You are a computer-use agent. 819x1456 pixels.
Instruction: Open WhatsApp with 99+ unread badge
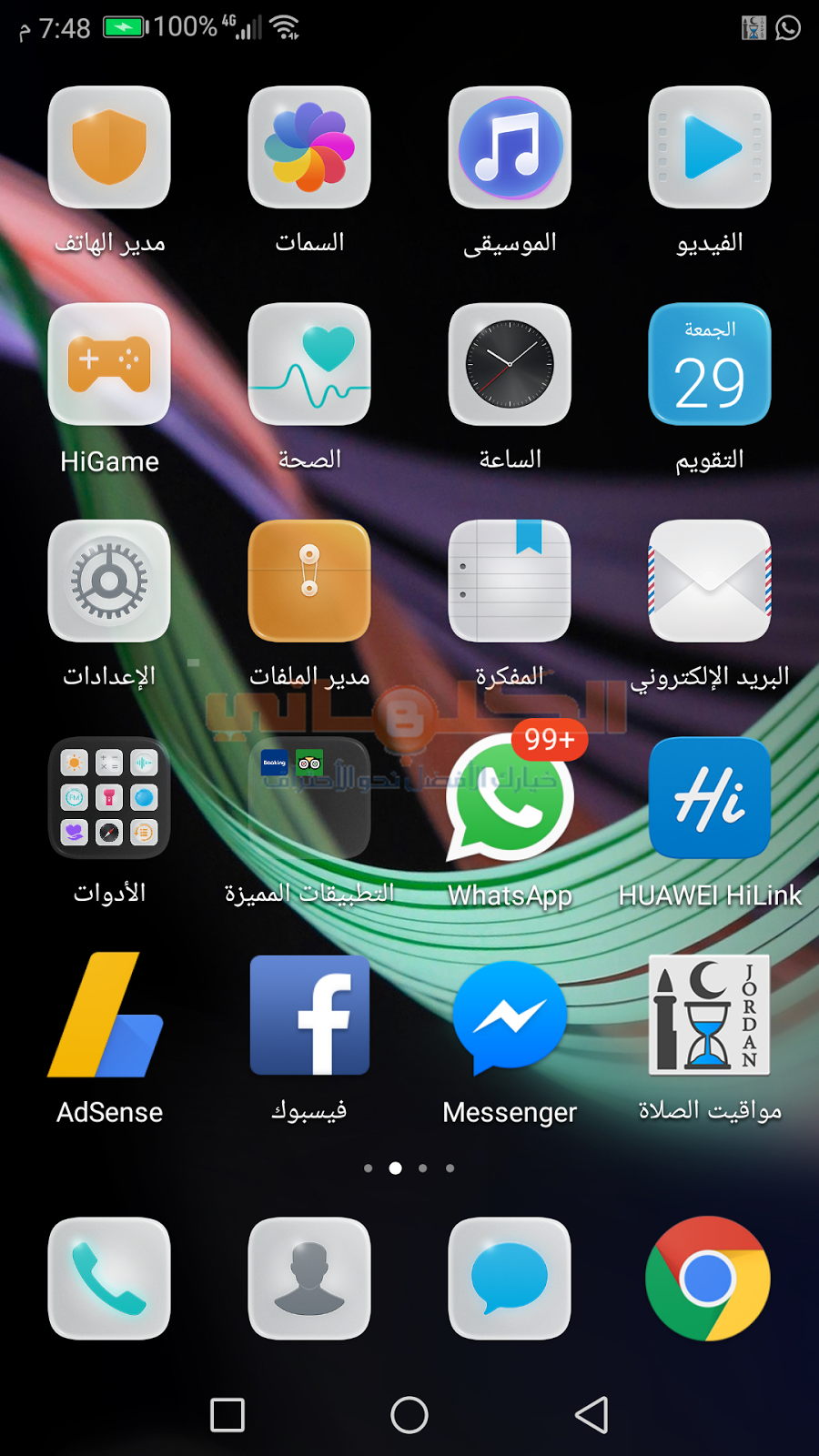(510, 799)
